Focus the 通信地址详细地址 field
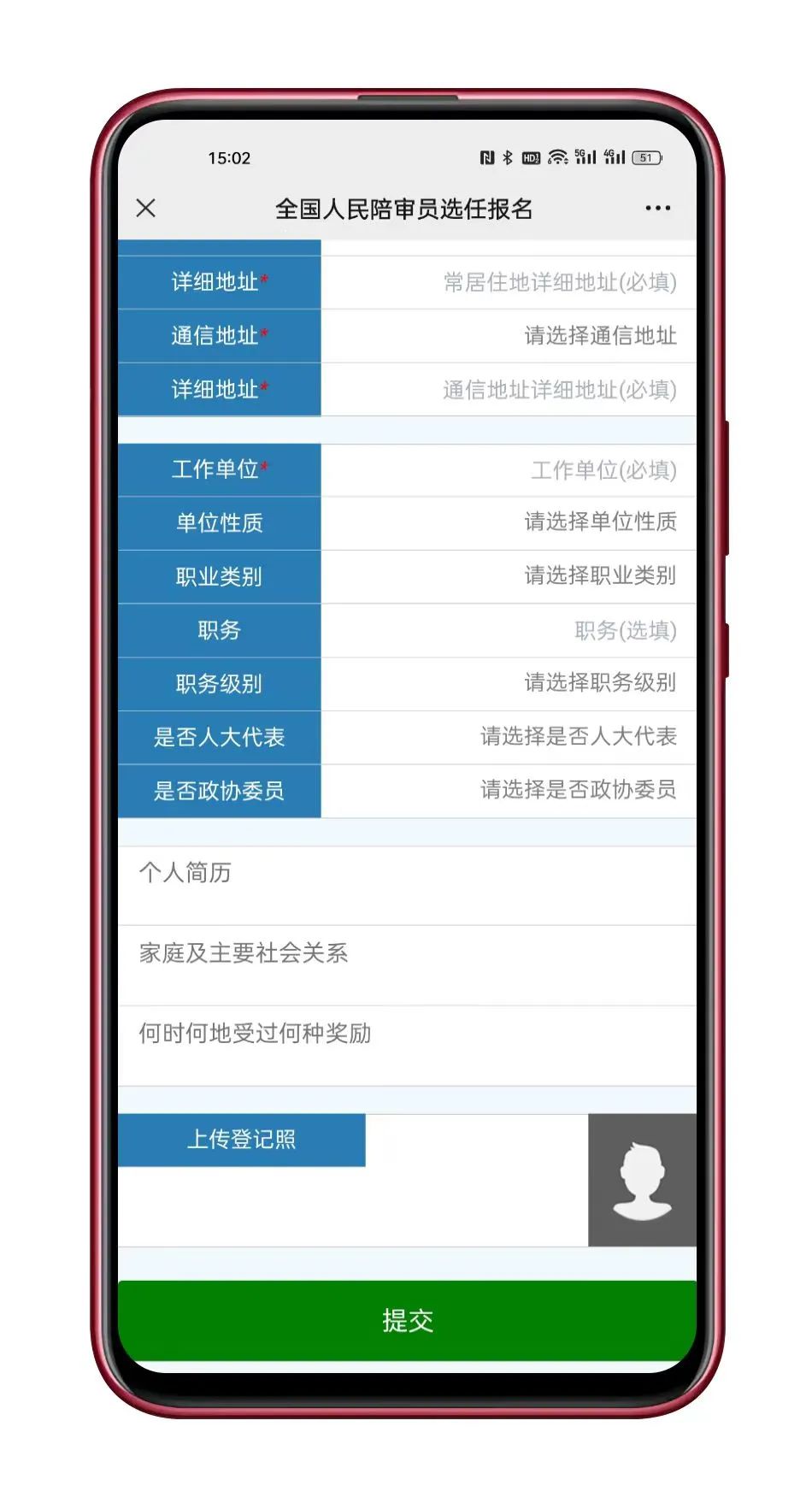Image resolution: width=812 pixels, height=1509 pixels. [509, 390]
